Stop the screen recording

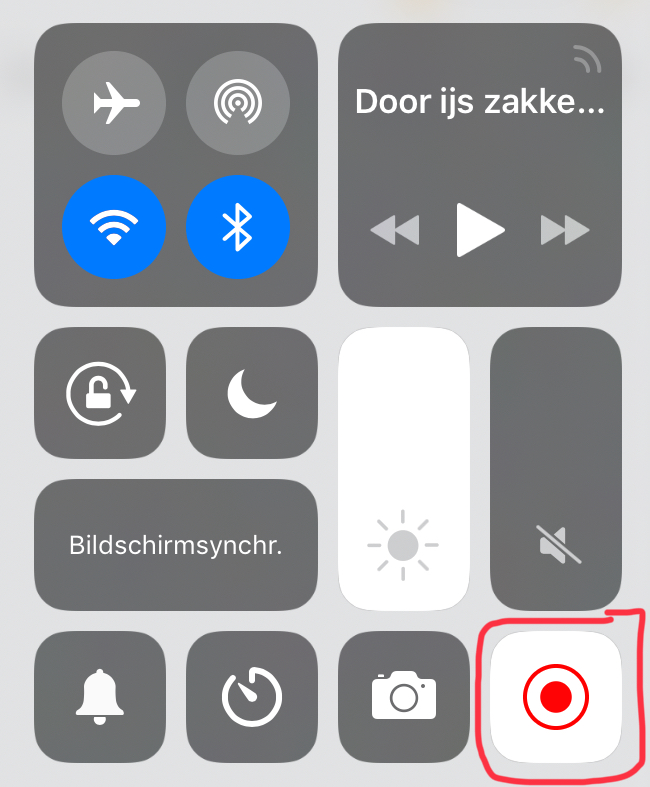point(556,696)
